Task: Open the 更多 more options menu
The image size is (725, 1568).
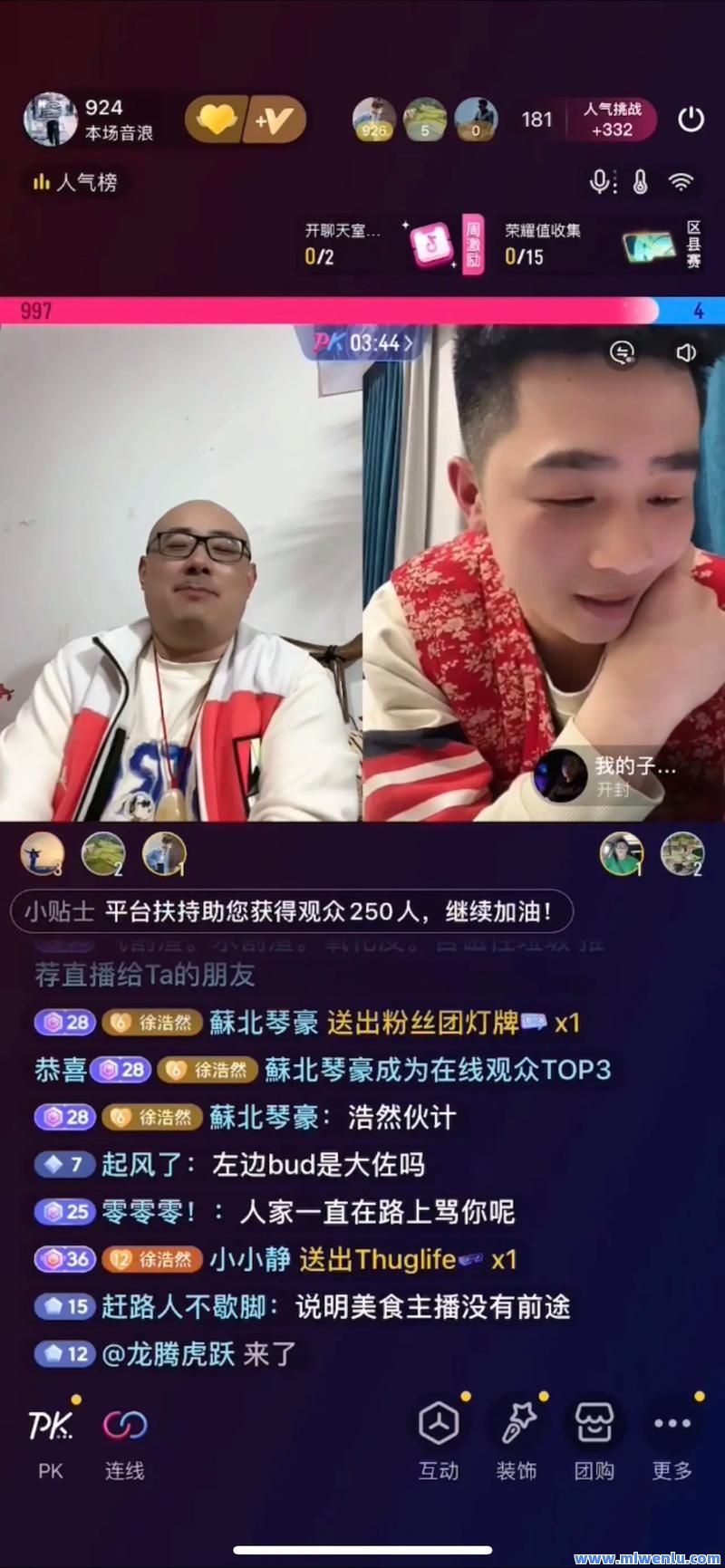Action: click(672, 1438)
